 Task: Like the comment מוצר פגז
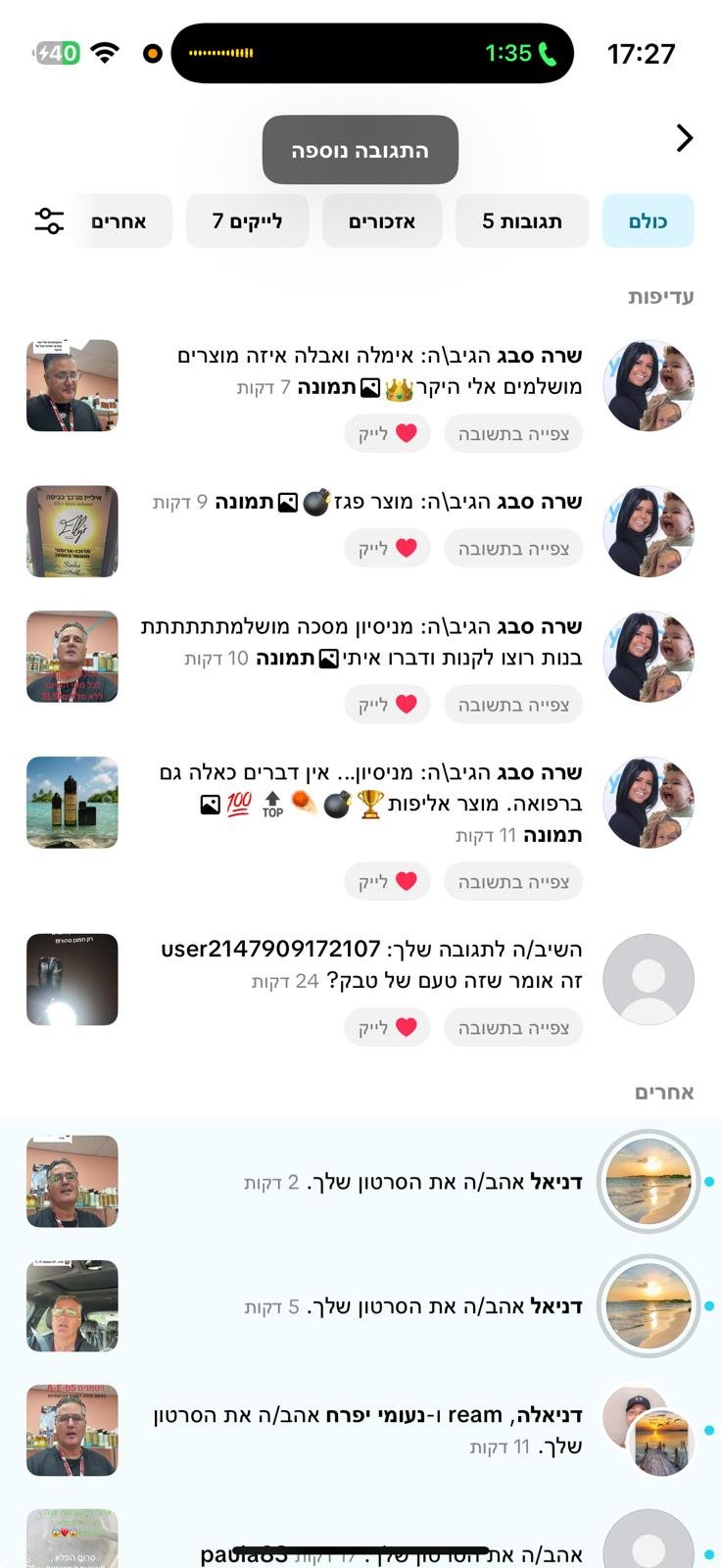click(388, 549)
